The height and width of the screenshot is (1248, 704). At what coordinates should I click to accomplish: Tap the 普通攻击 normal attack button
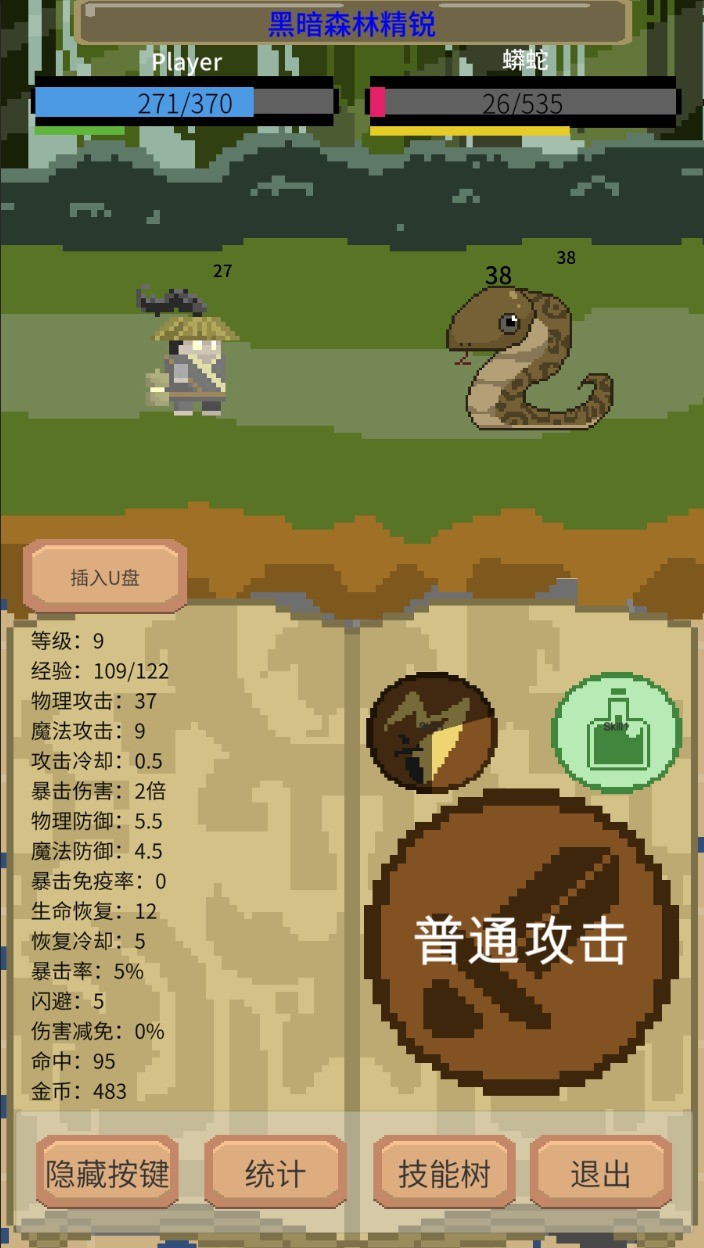[521, 942]
